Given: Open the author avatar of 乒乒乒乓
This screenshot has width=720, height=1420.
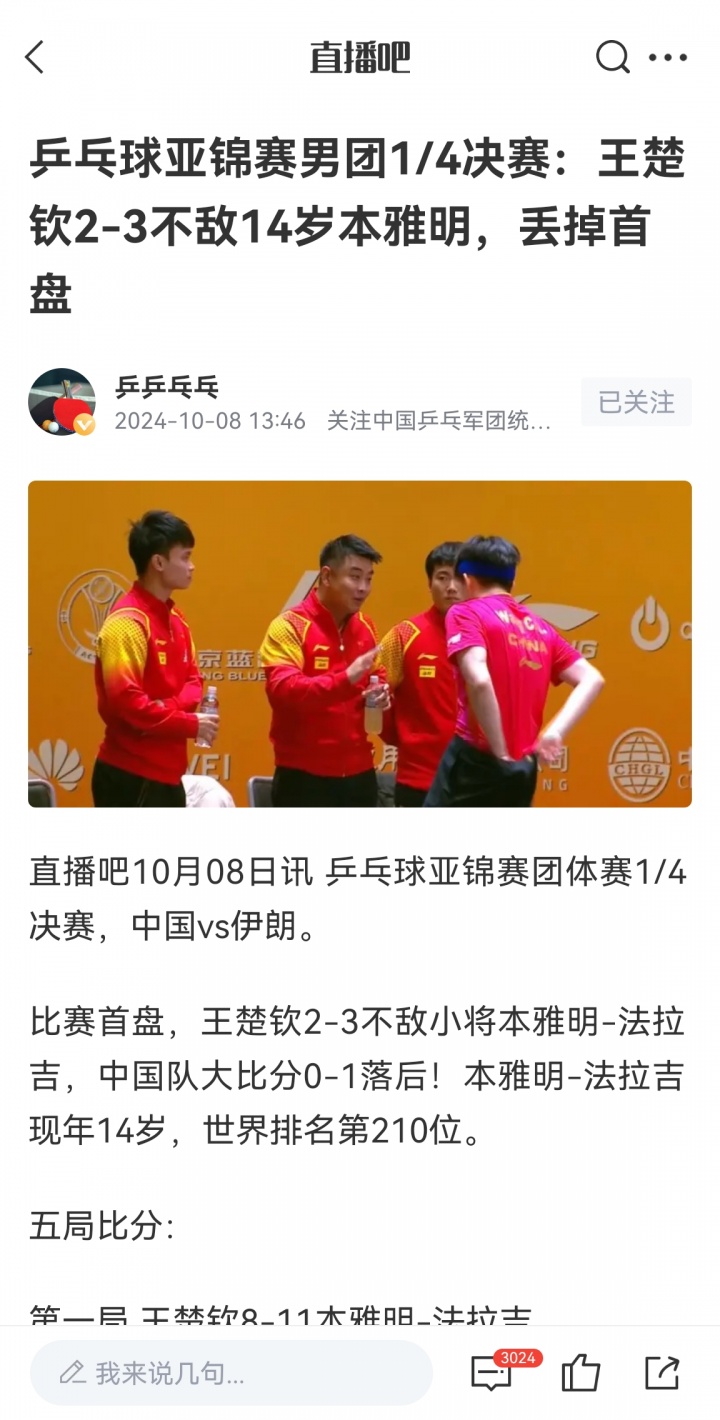Looking at the screenshot, I should [x=62, y=402].
